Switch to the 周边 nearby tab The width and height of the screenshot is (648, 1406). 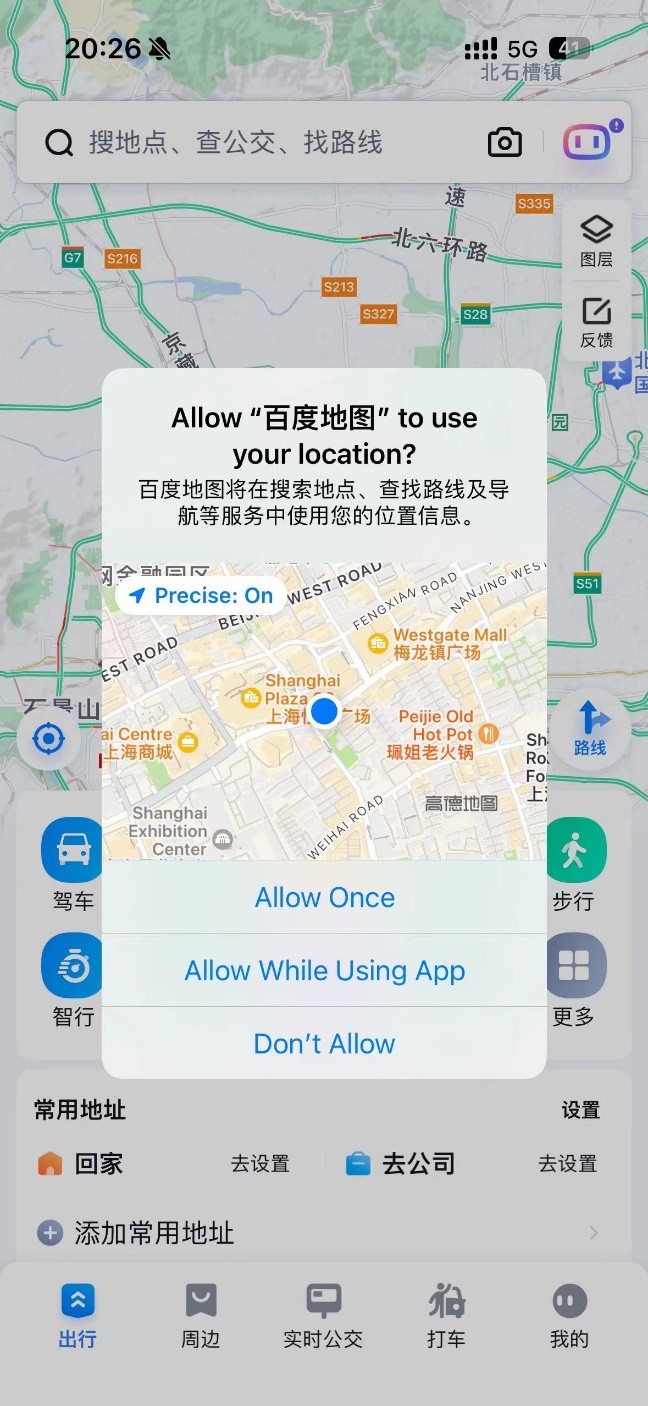click(200, 1316)
